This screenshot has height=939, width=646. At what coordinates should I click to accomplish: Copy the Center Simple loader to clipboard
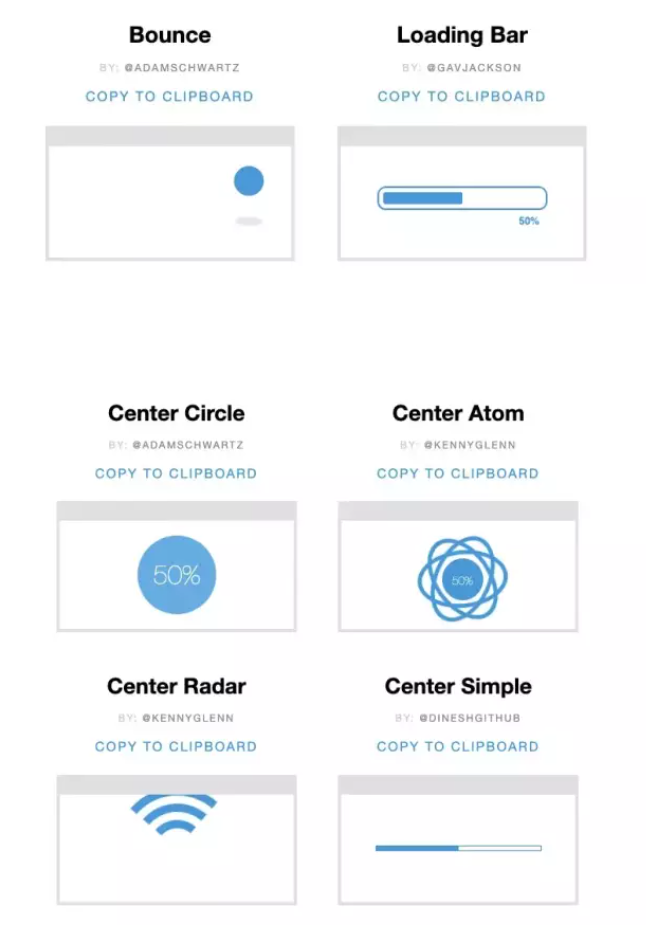pos(457,746)
